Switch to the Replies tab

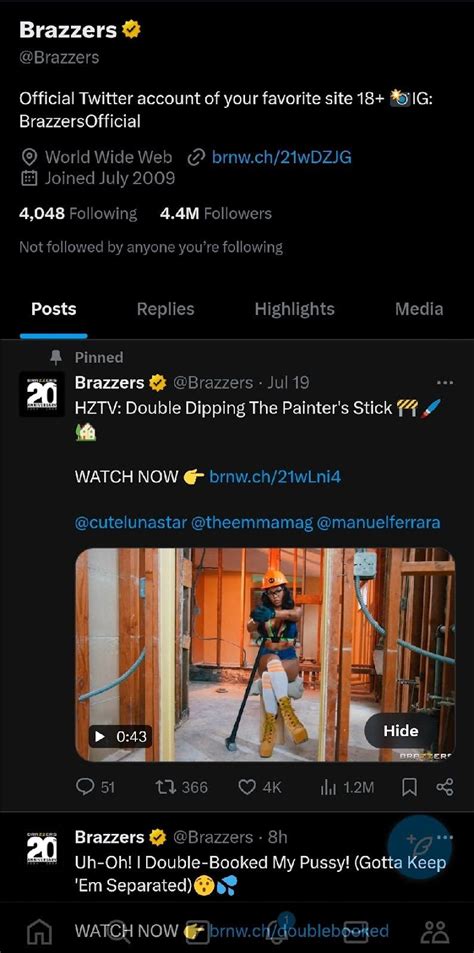point(165,309)
